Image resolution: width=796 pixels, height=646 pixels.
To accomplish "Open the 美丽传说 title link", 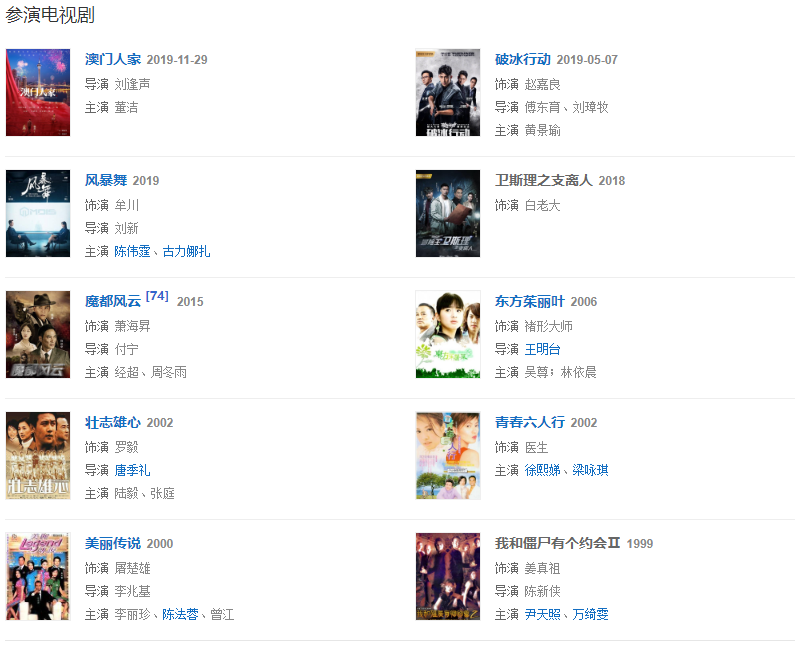I will 112,544.
